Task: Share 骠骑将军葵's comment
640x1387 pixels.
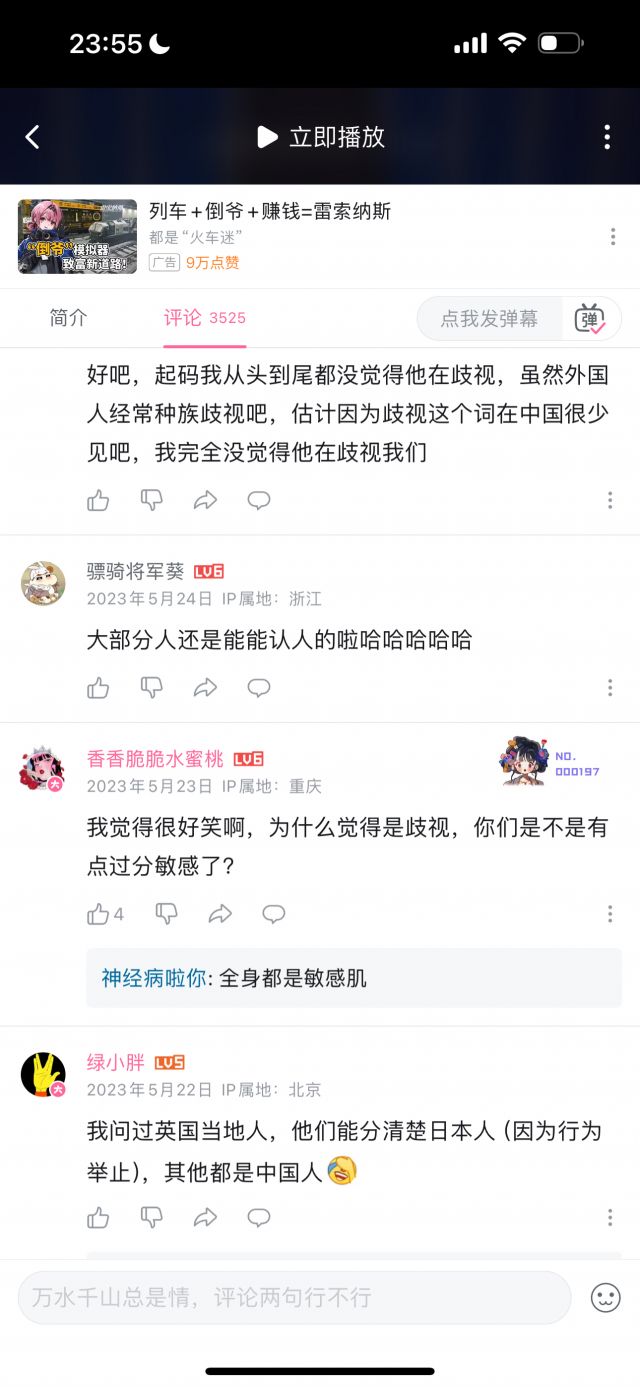Action: pyautogui.click(x=205, y=688)
